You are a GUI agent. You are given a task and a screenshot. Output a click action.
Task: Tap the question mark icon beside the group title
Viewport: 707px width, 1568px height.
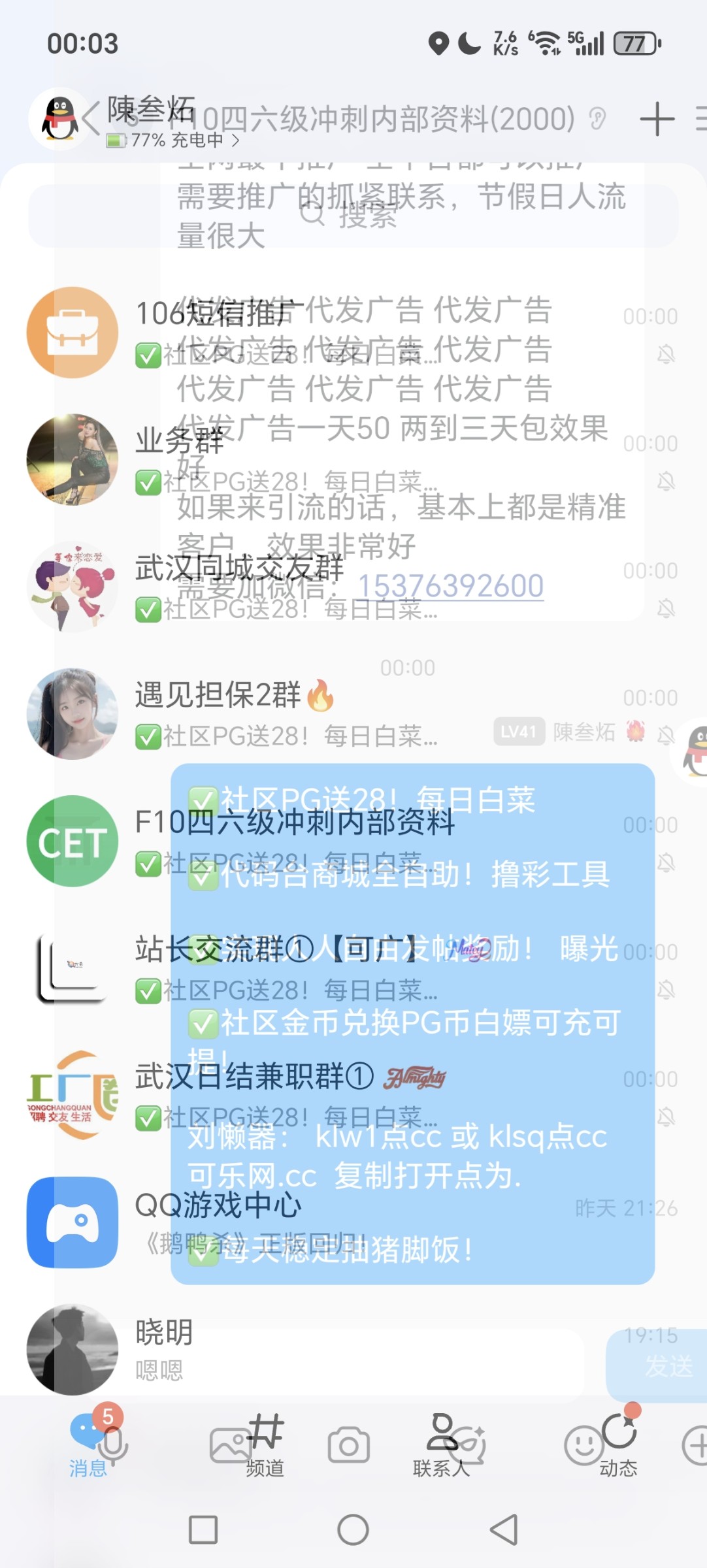[597, 120]
